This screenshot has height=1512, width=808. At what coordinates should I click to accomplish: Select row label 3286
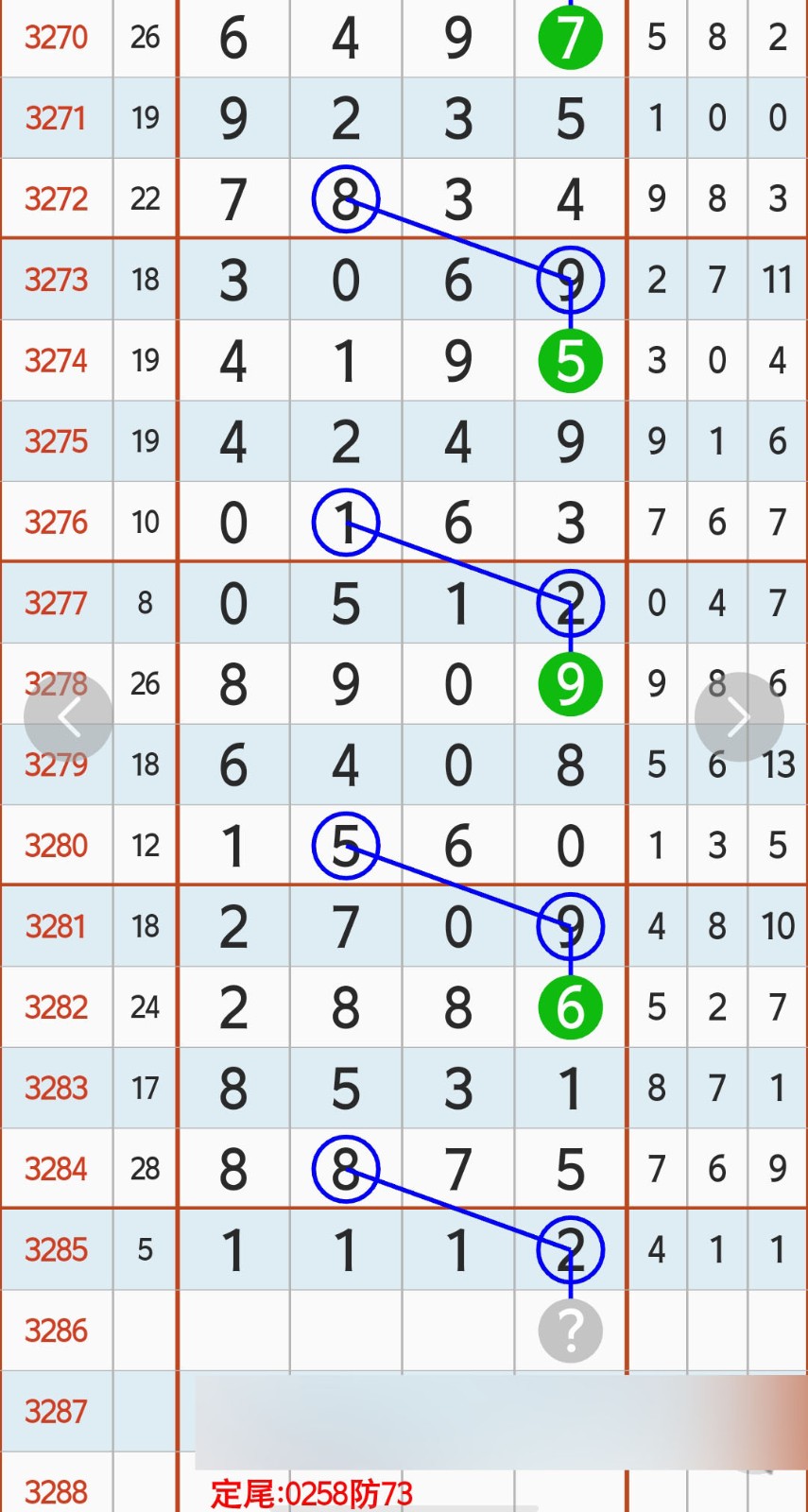[x=56, y=1330]
